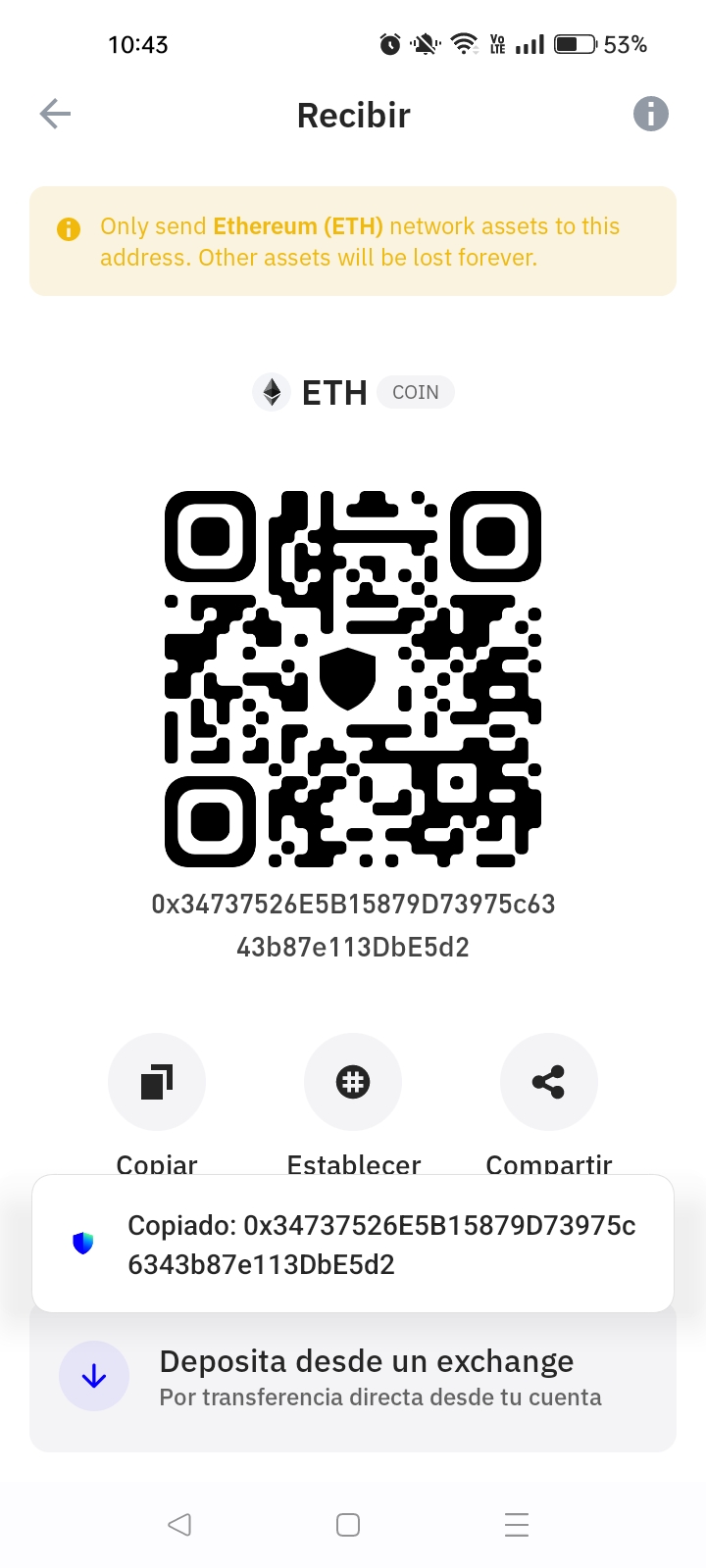Tap the warning info icon in yellow banner
The height and width of the screenshot is (1568, 706).
coord(68,229)
